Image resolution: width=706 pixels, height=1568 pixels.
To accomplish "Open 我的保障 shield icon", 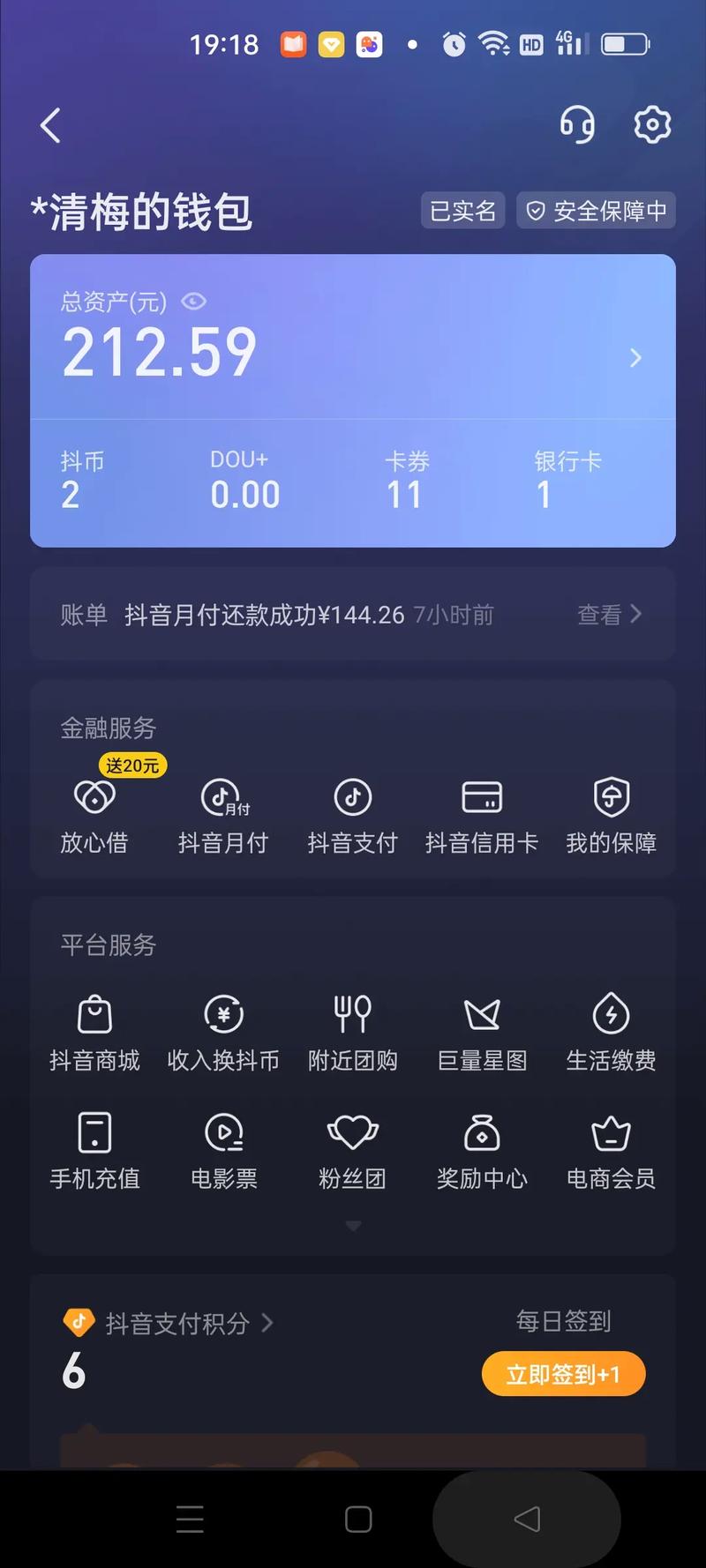I will (611, 816).
